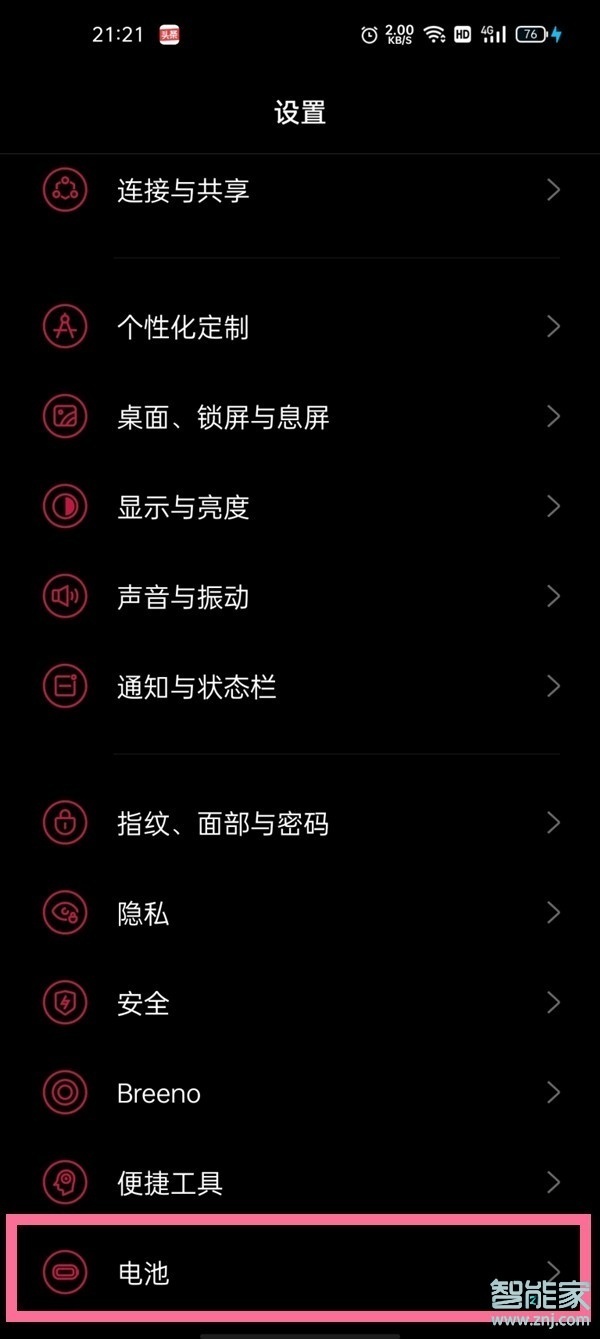The height and width of the screenshot is (1339, 600).
Task: Open 声音与振动 settings
Action: pos(183,597)
